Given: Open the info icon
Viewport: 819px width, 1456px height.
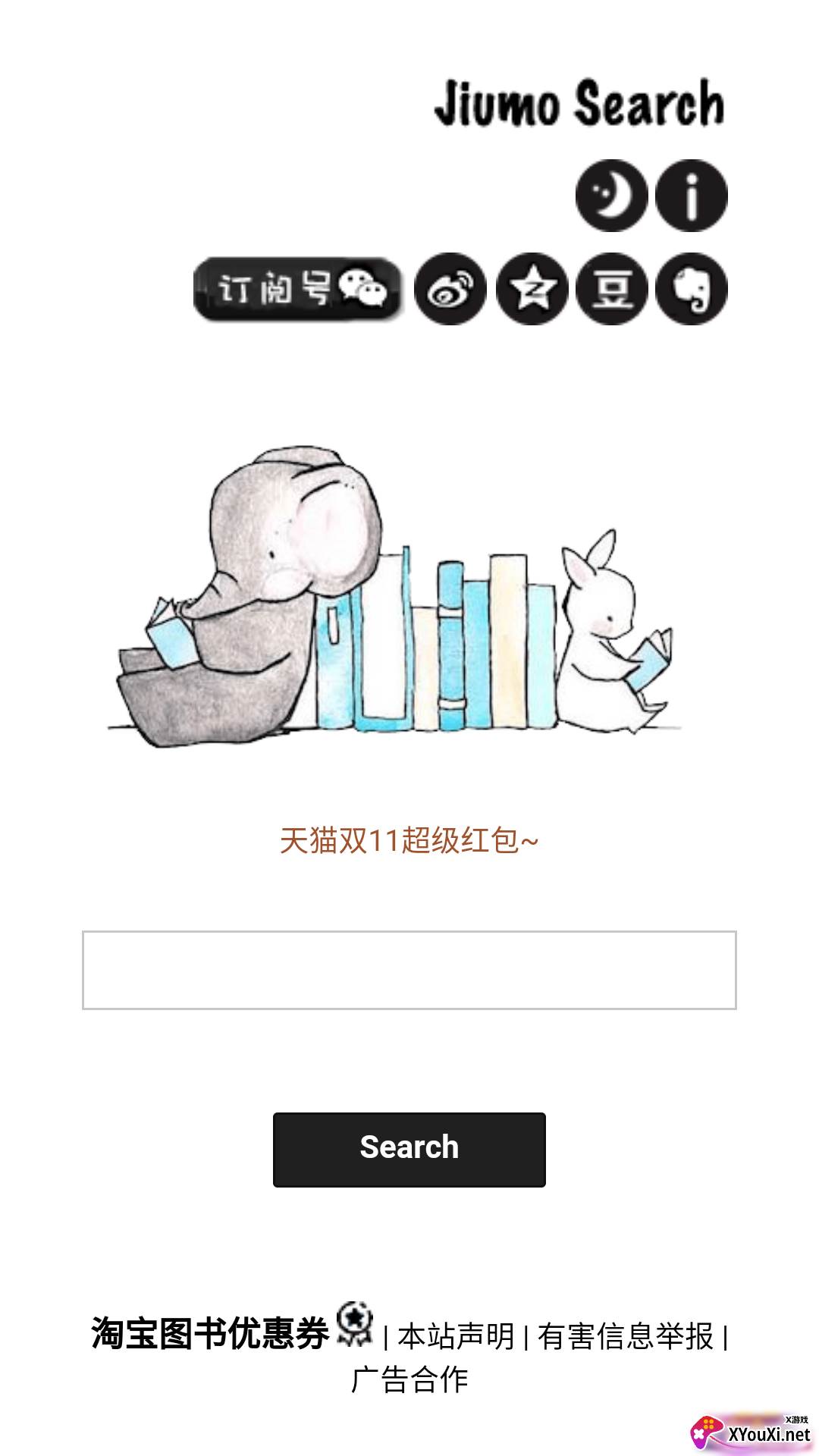Looking at the screenshot, I should (x=691, y=196).
